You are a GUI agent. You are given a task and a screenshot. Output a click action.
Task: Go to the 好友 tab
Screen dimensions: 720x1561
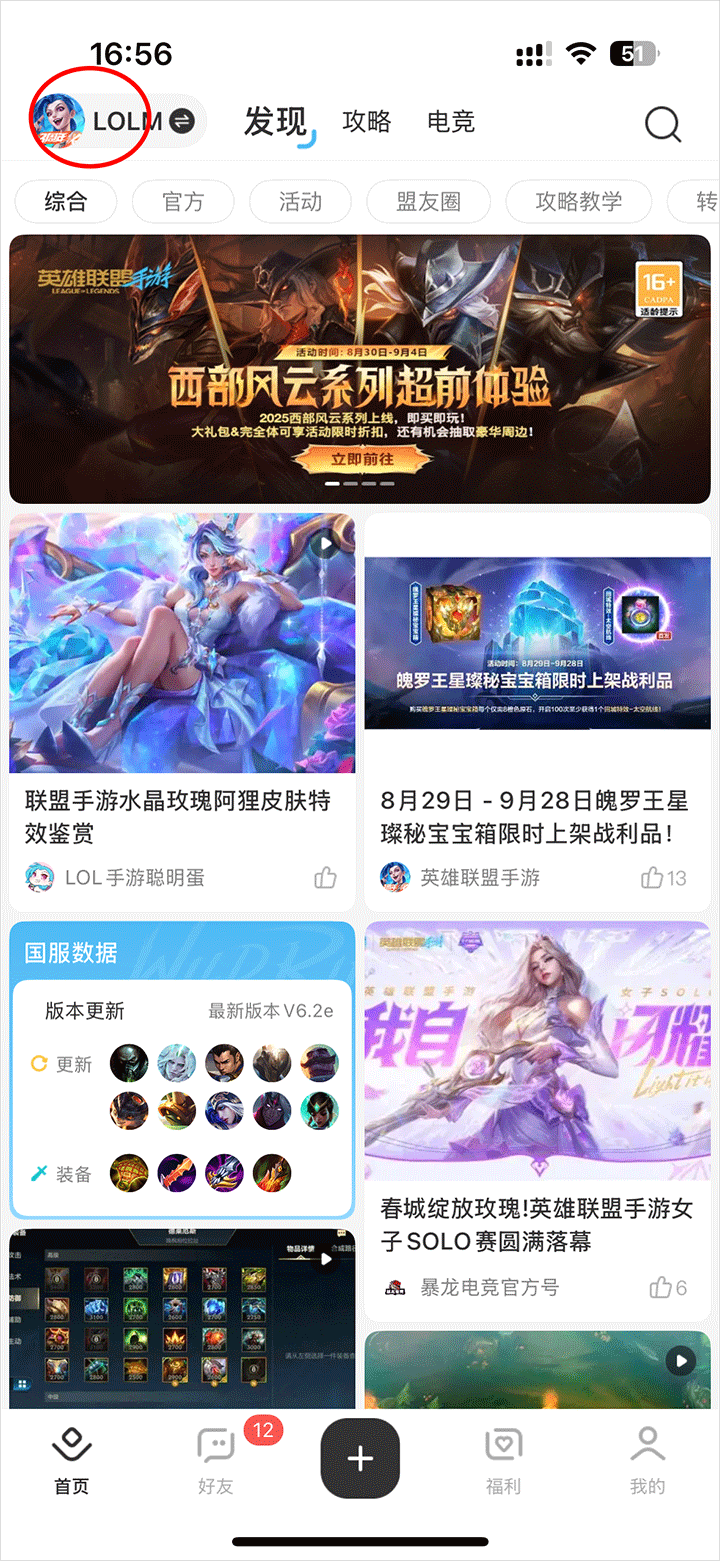[x=216, y=1462]
